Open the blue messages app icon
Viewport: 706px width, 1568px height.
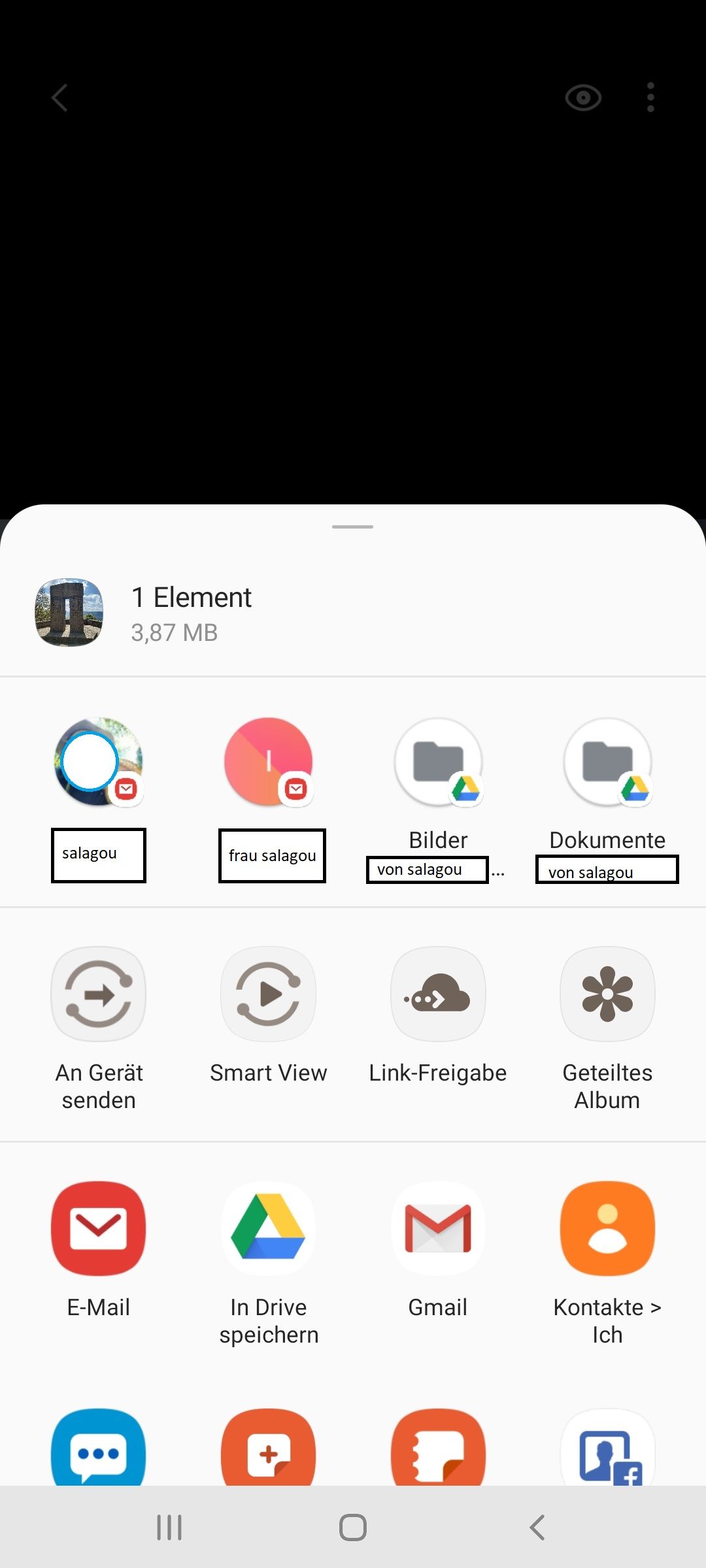coord(99,1449)
